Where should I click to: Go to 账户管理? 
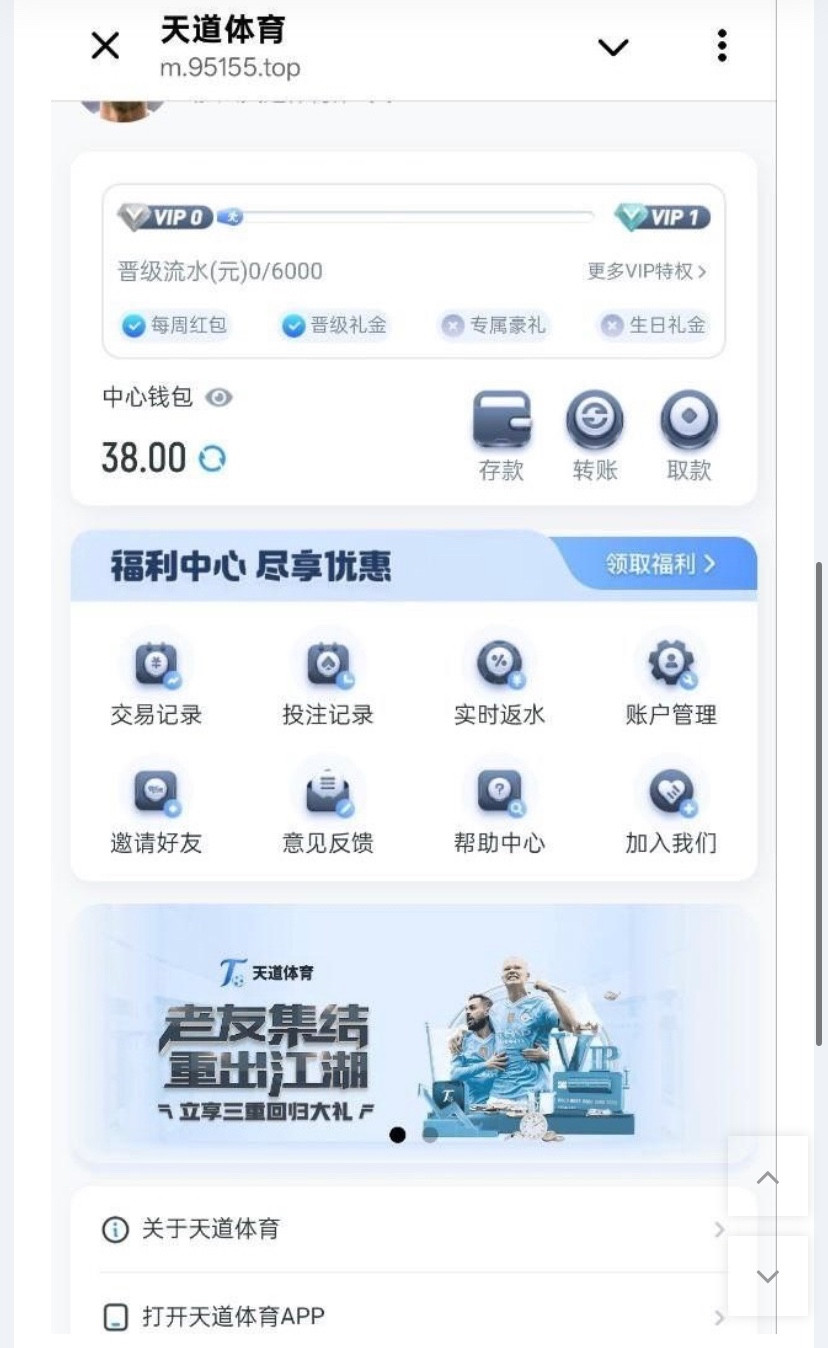click(x=671, y=683)
